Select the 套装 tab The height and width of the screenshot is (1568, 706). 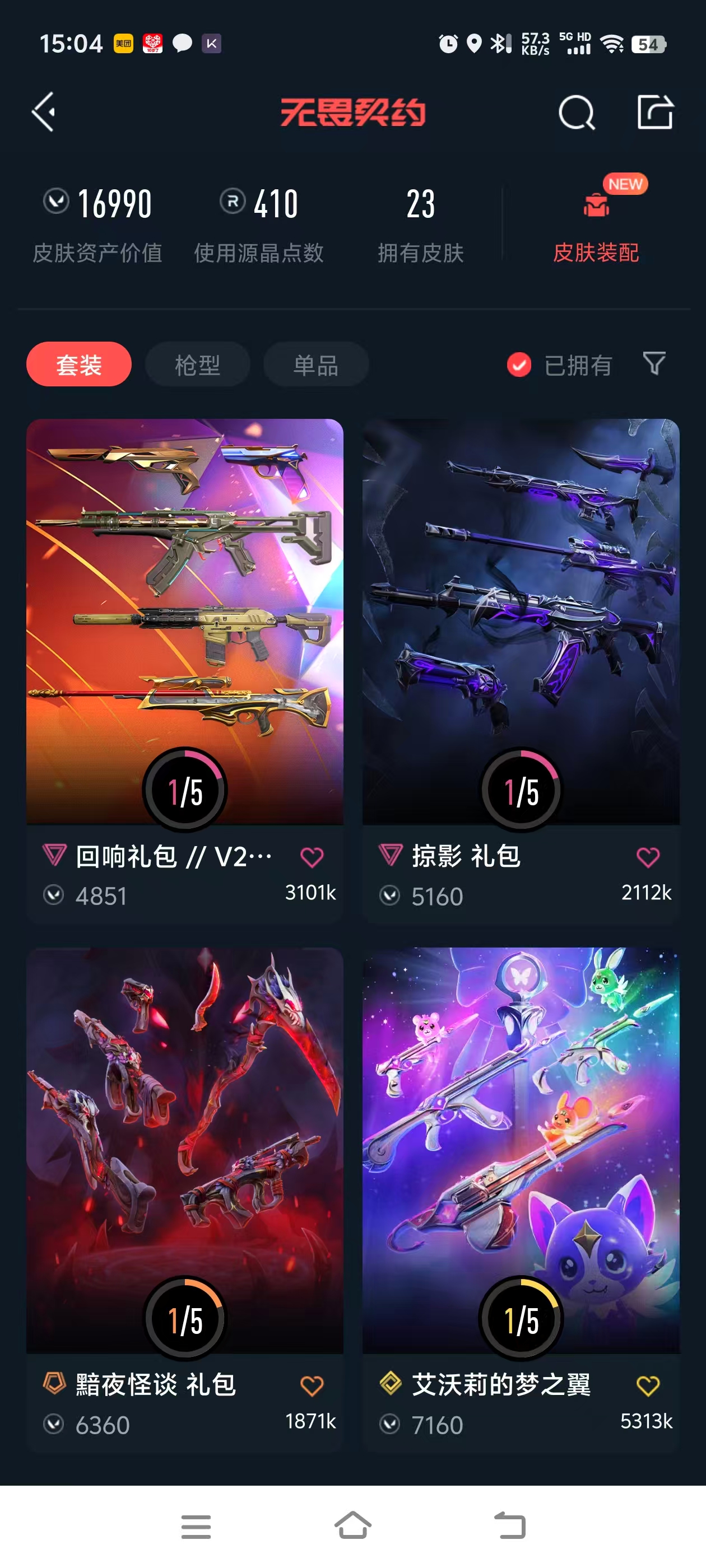pyautogui.click(x=78, y=364)
